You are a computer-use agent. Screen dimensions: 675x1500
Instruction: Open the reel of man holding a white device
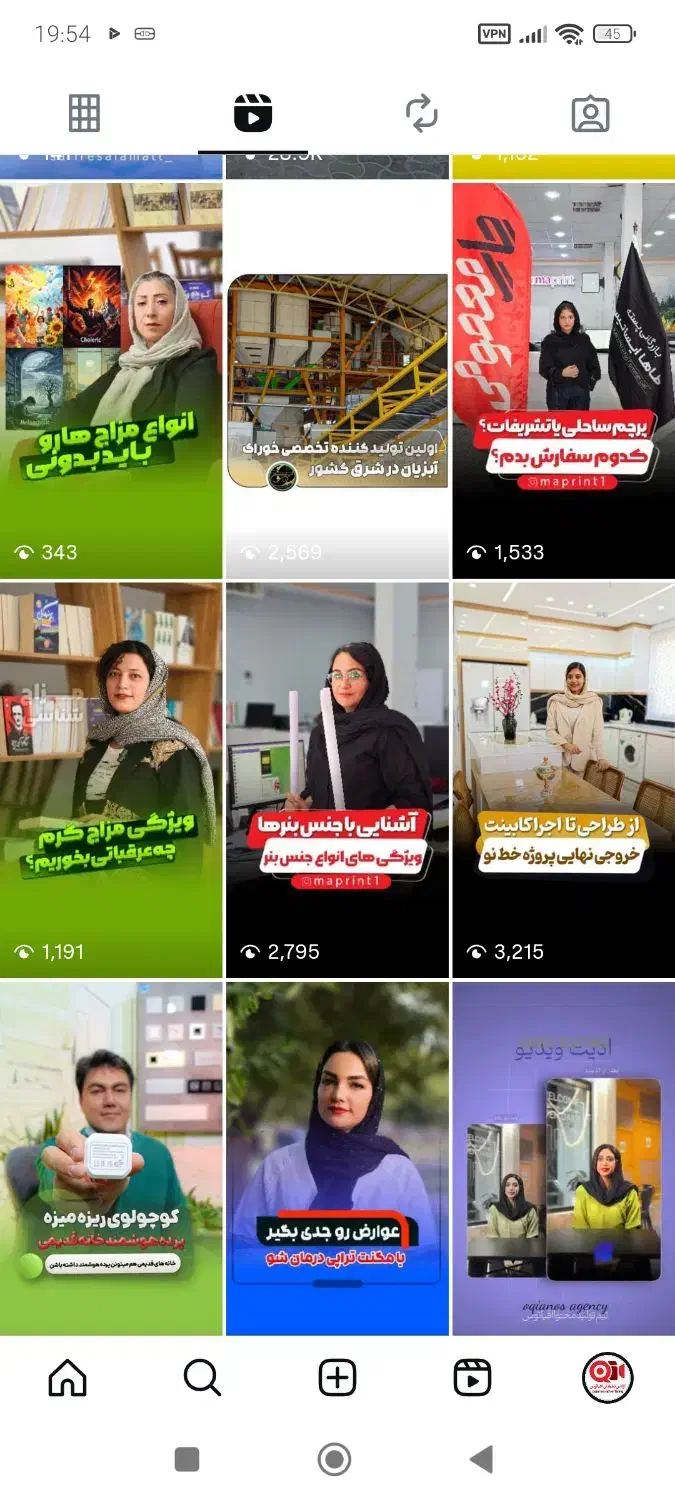(111, 1158)
